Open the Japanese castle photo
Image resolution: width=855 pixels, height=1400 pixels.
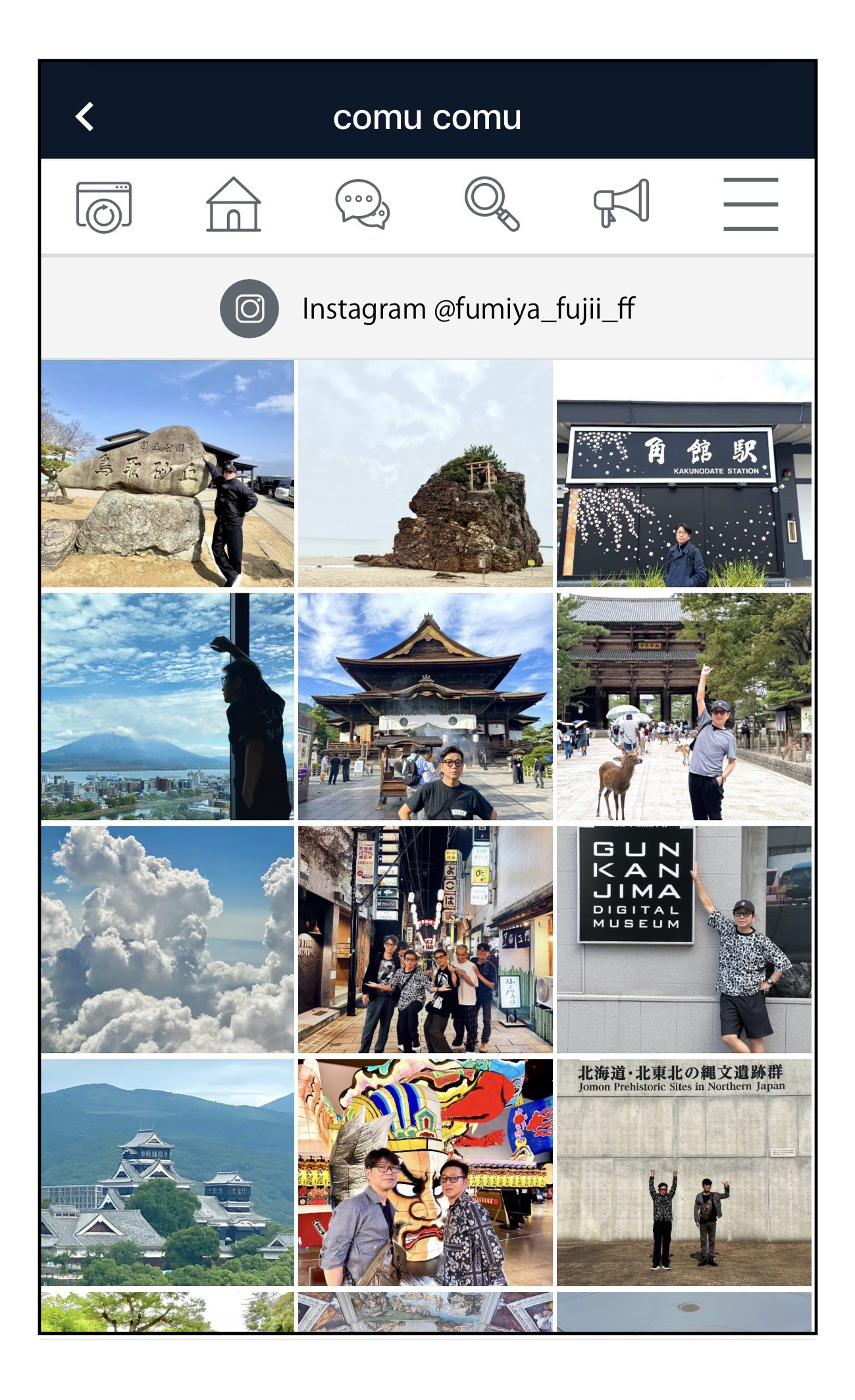pos(168,1172)
